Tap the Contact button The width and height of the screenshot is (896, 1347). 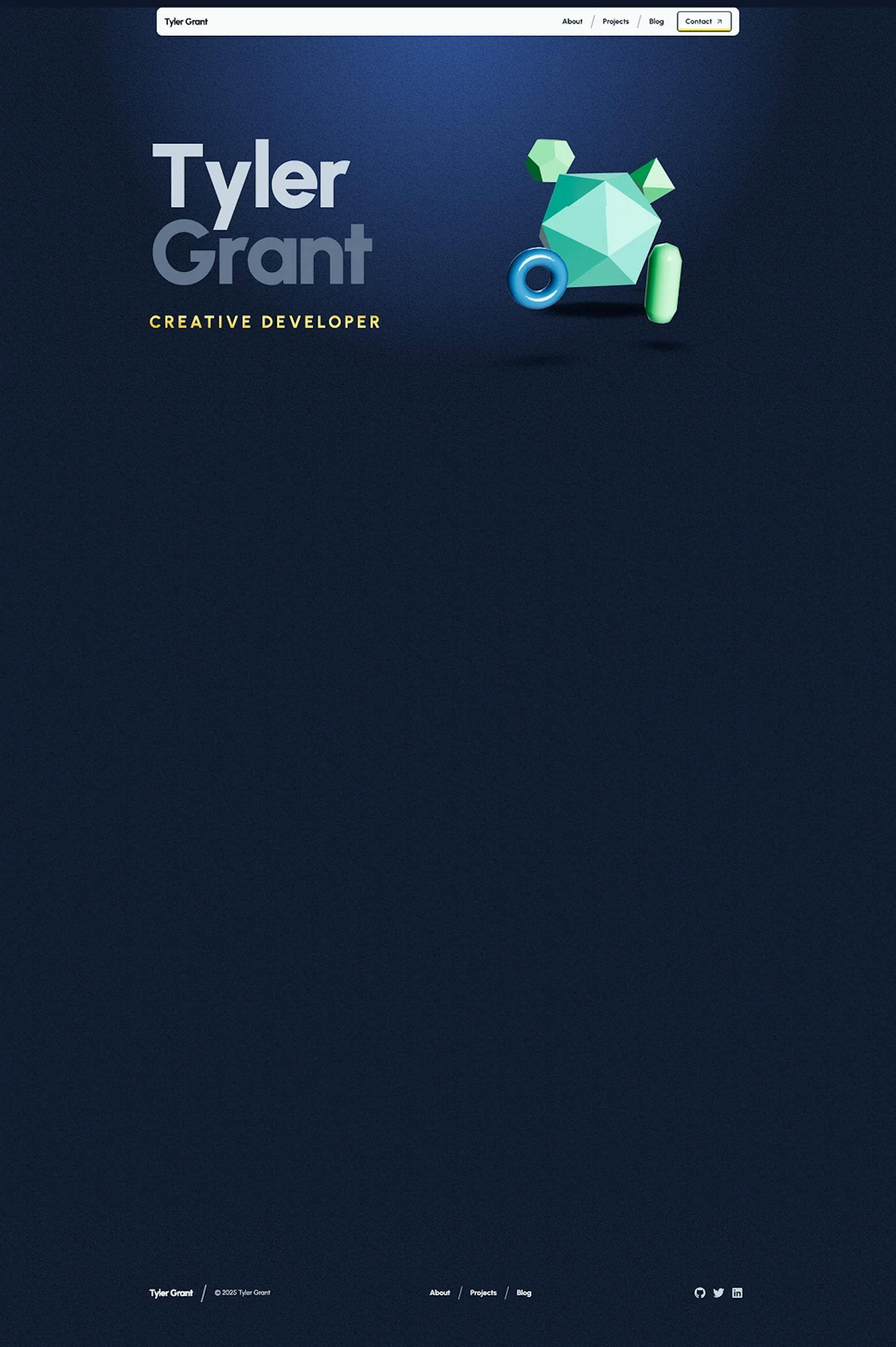(x=703, y=22)
